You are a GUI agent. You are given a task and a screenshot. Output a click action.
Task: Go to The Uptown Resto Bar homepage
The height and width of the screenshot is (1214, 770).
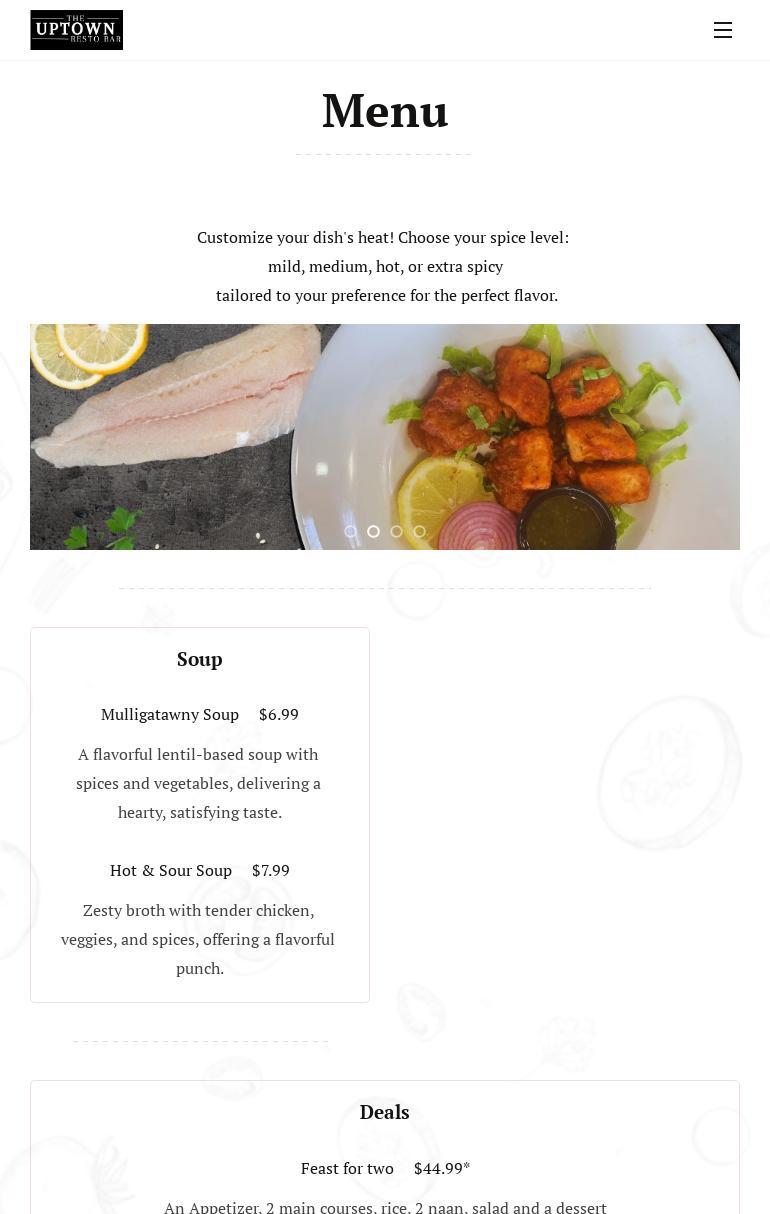pos(77,30)
